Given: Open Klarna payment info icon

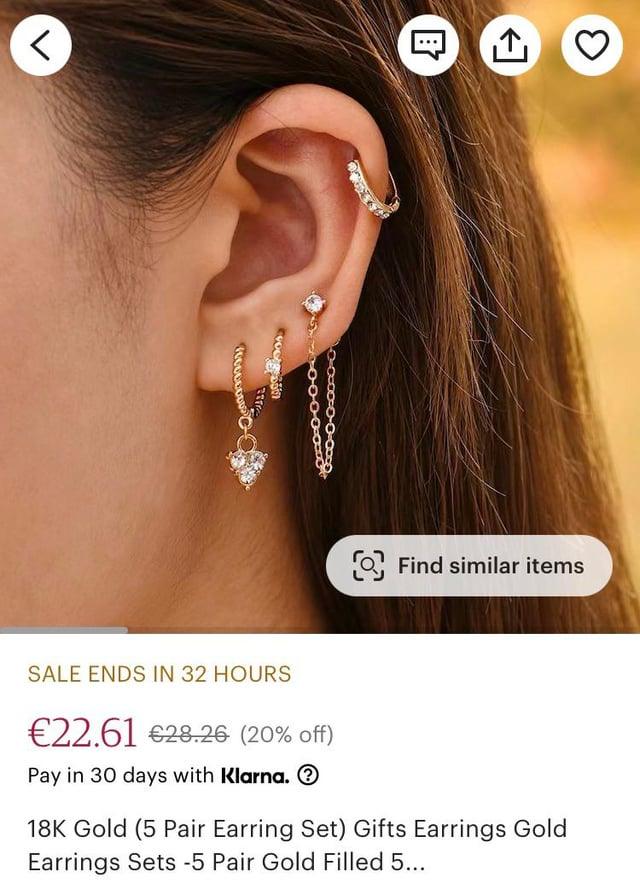Looking at the screenshot, I should [309, 775].
